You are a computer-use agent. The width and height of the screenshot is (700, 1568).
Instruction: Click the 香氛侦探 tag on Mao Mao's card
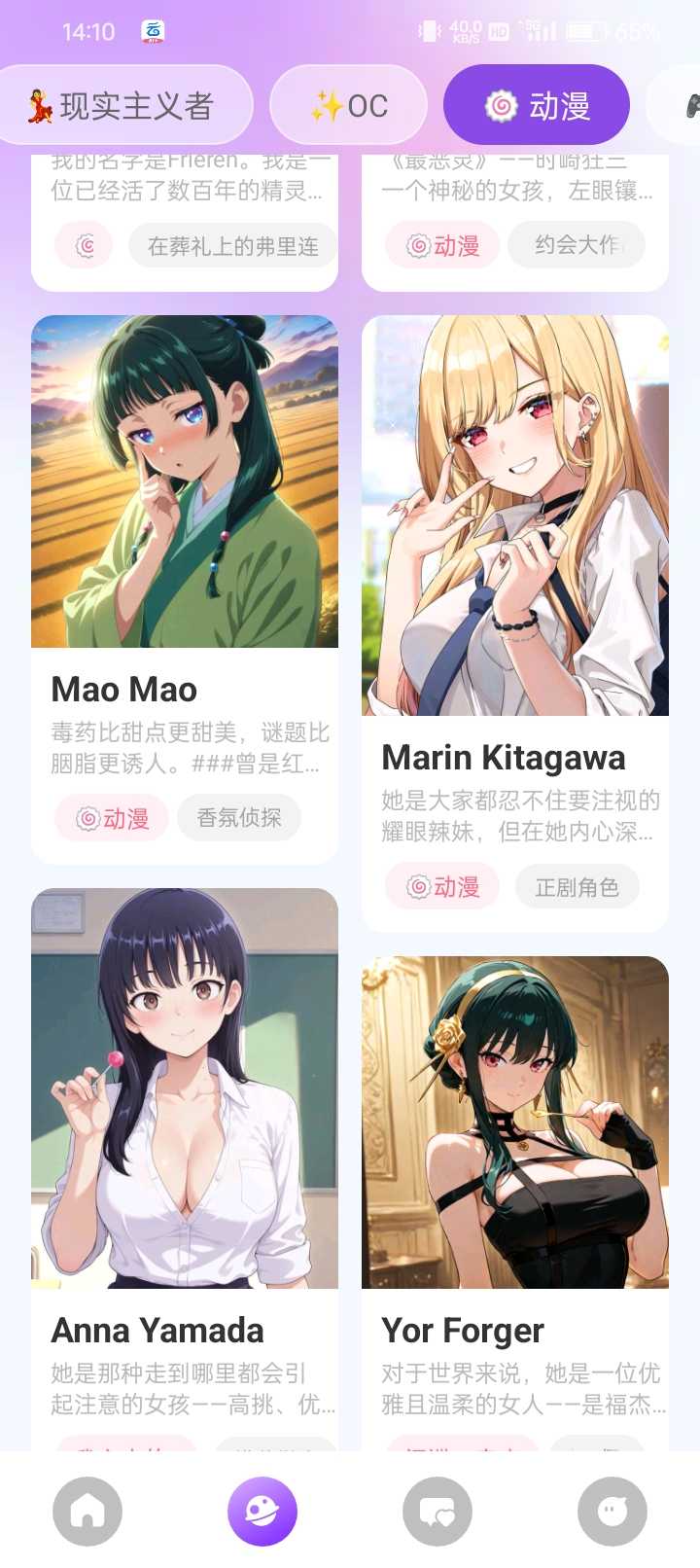(x=239, y=818)
